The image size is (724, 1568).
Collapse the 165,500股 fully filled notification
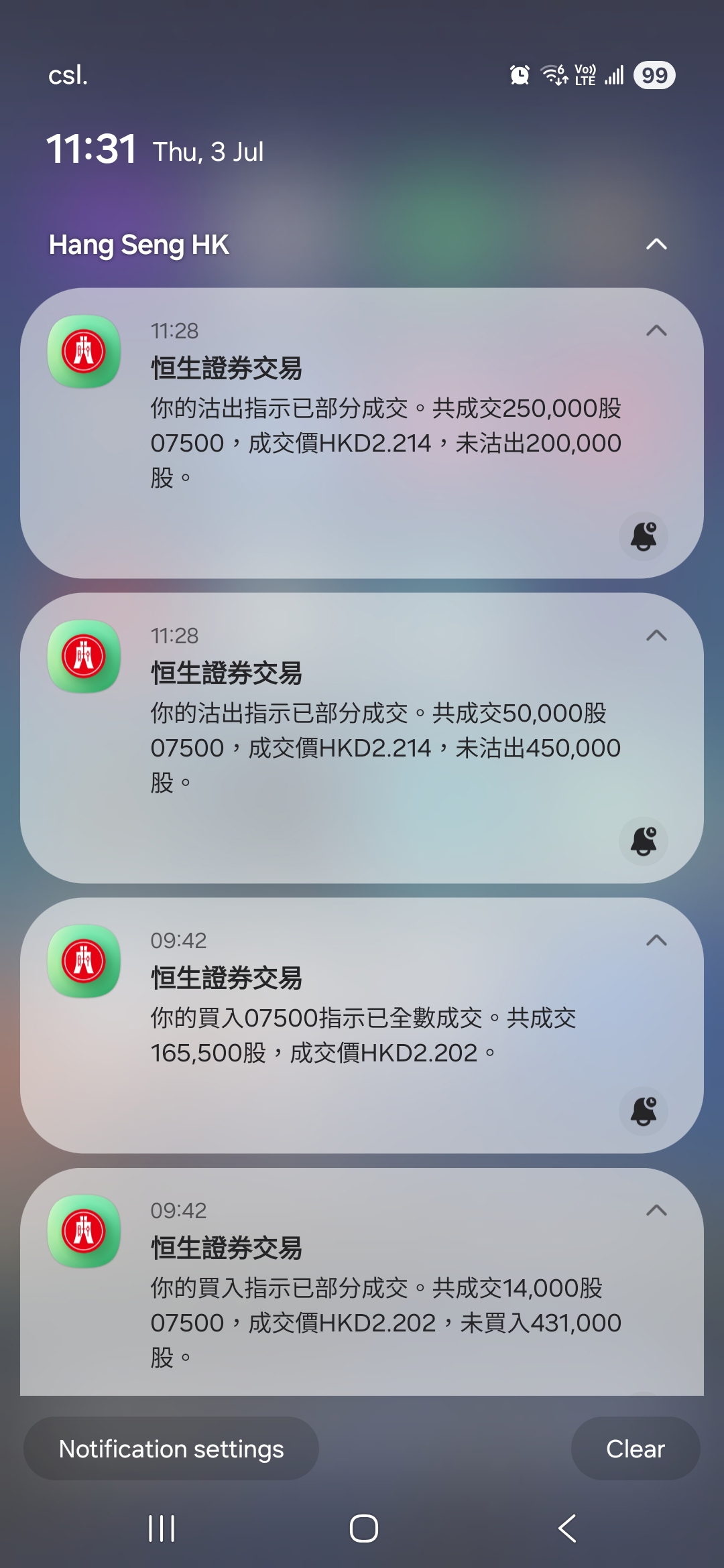tap(656, 940)
